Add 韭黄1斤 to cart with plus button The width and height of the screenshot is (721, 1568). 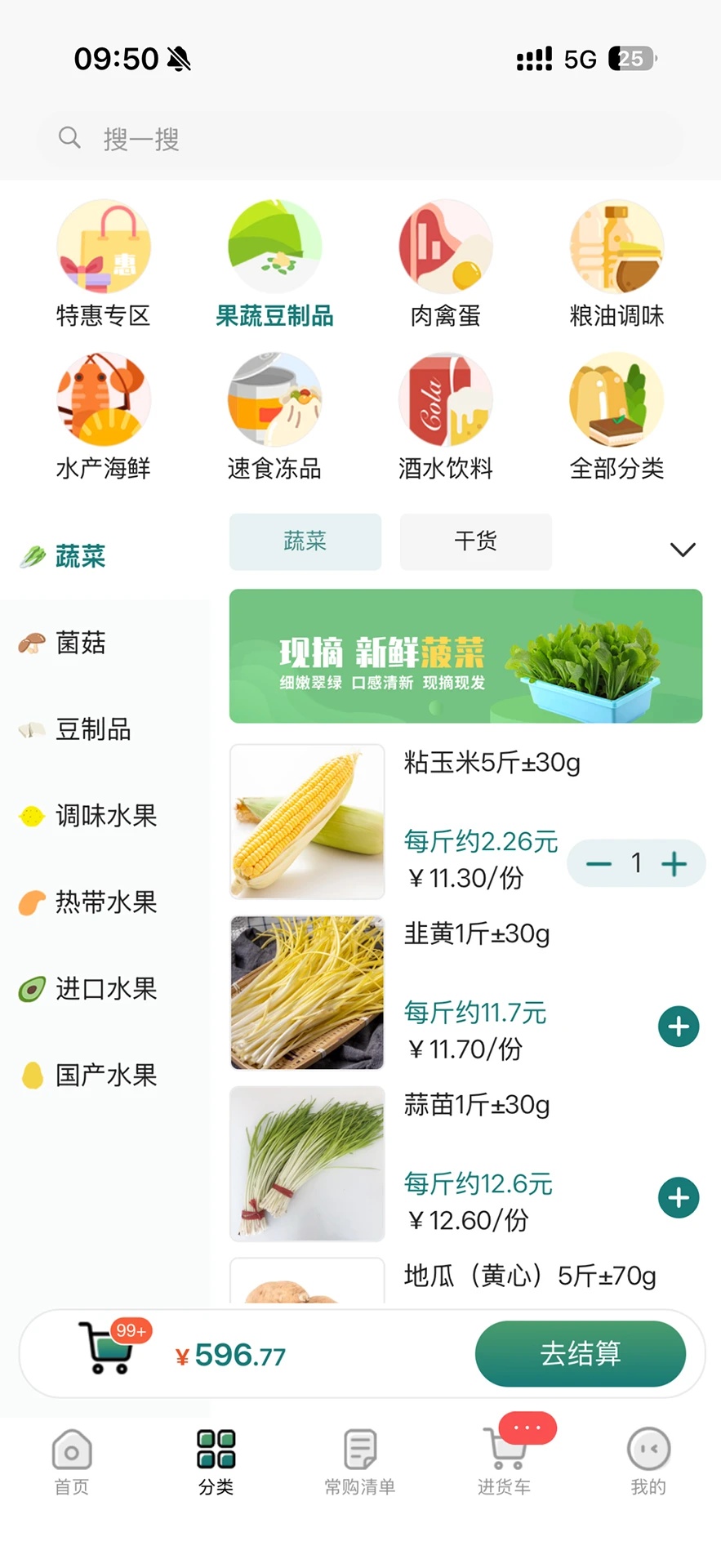point(678,1026)
